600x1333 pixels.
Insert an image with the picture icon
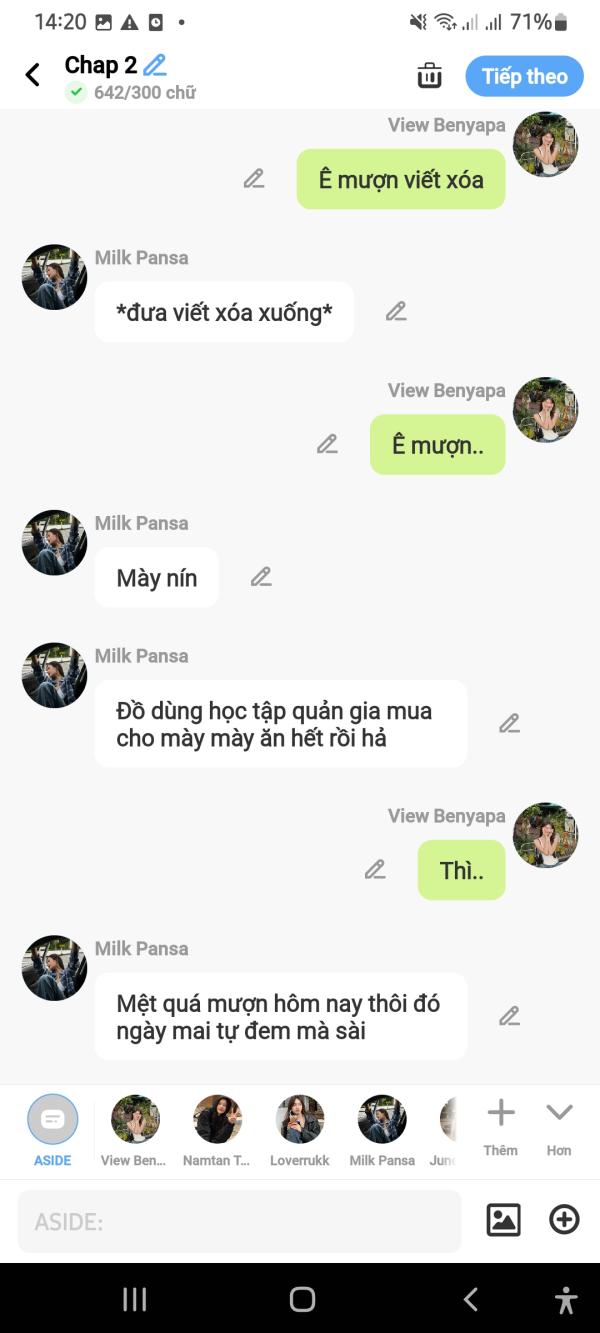click(503, 1220)
